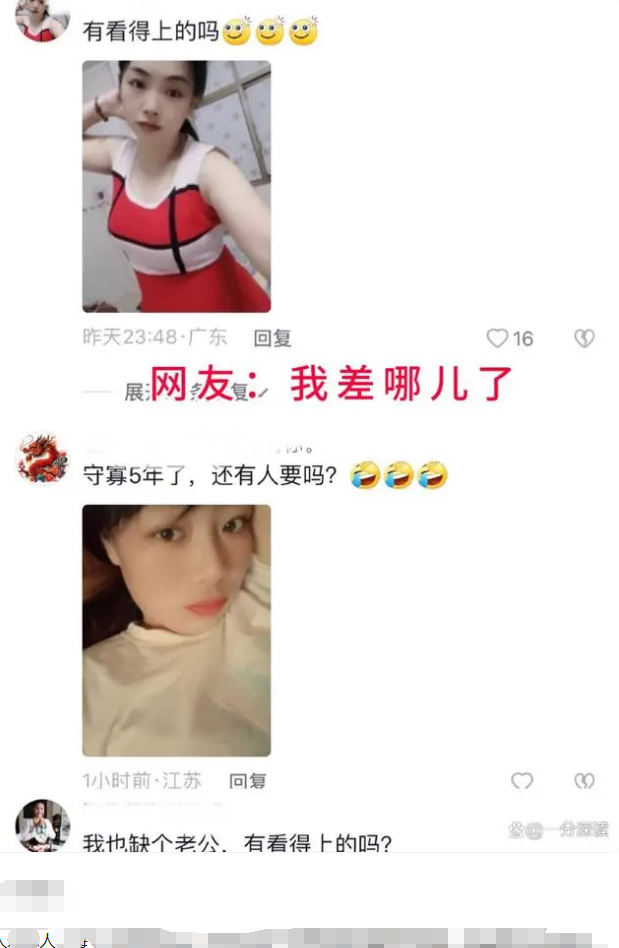Like the 守寡5年了 comment
Screen dimensions: 619x948
[x=521, y=780]
